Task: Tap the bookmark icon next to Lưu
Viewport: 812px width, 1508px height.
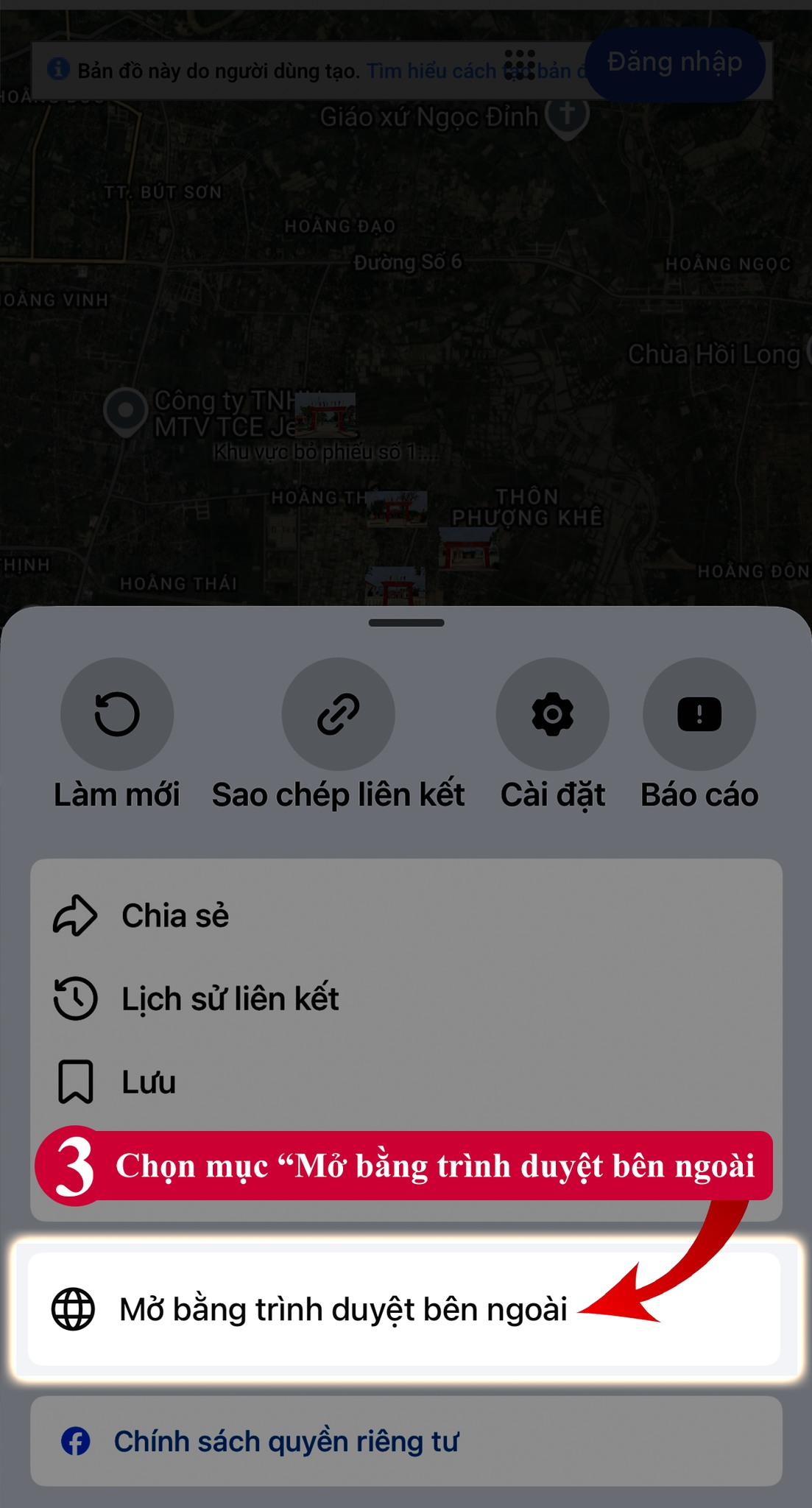Action: coord(74,1082)
